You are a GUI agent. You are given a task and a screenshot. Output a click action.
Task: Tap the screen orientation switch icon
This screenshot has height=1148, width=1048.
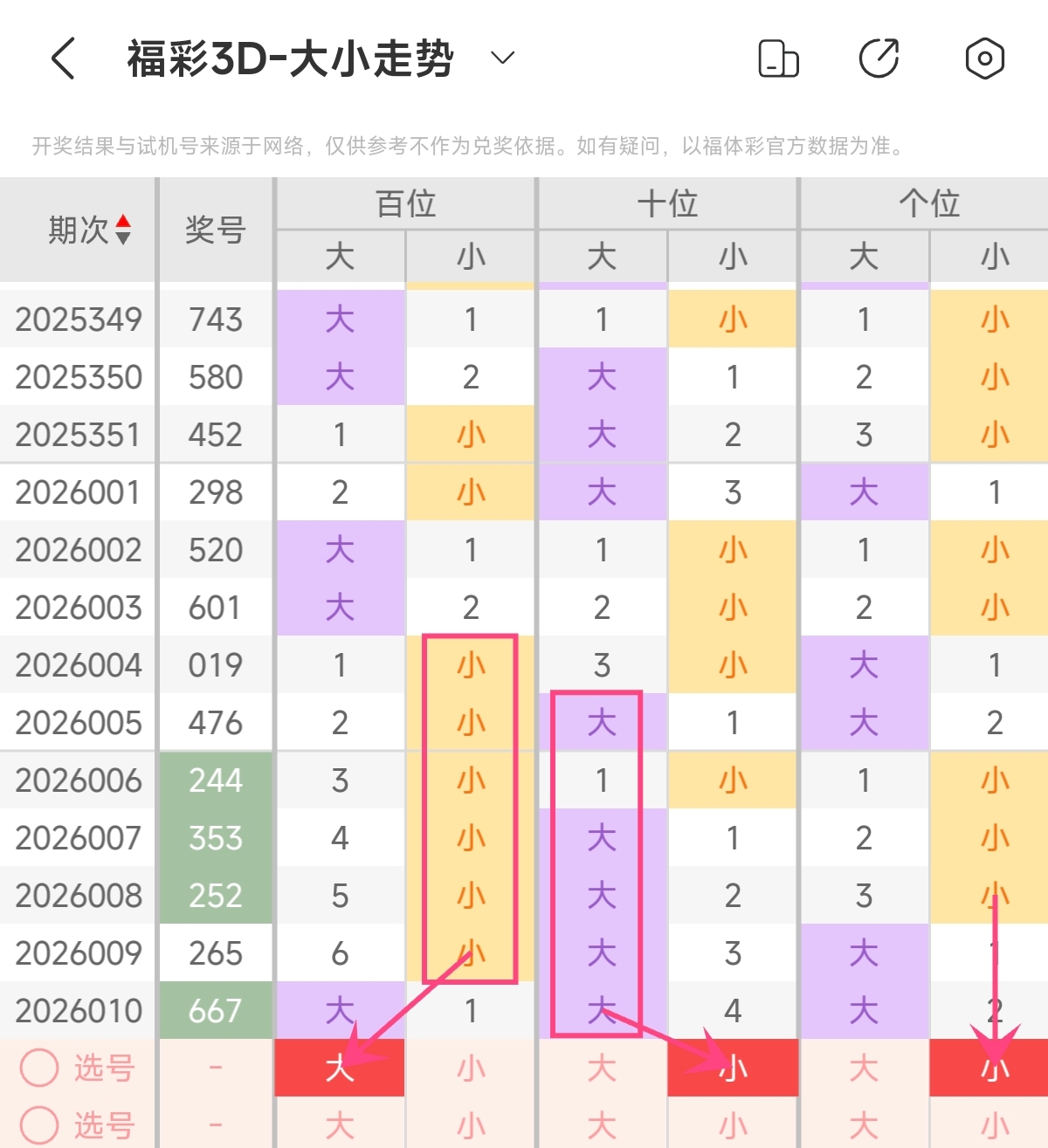pyautogui.click(x=777, y=58)
